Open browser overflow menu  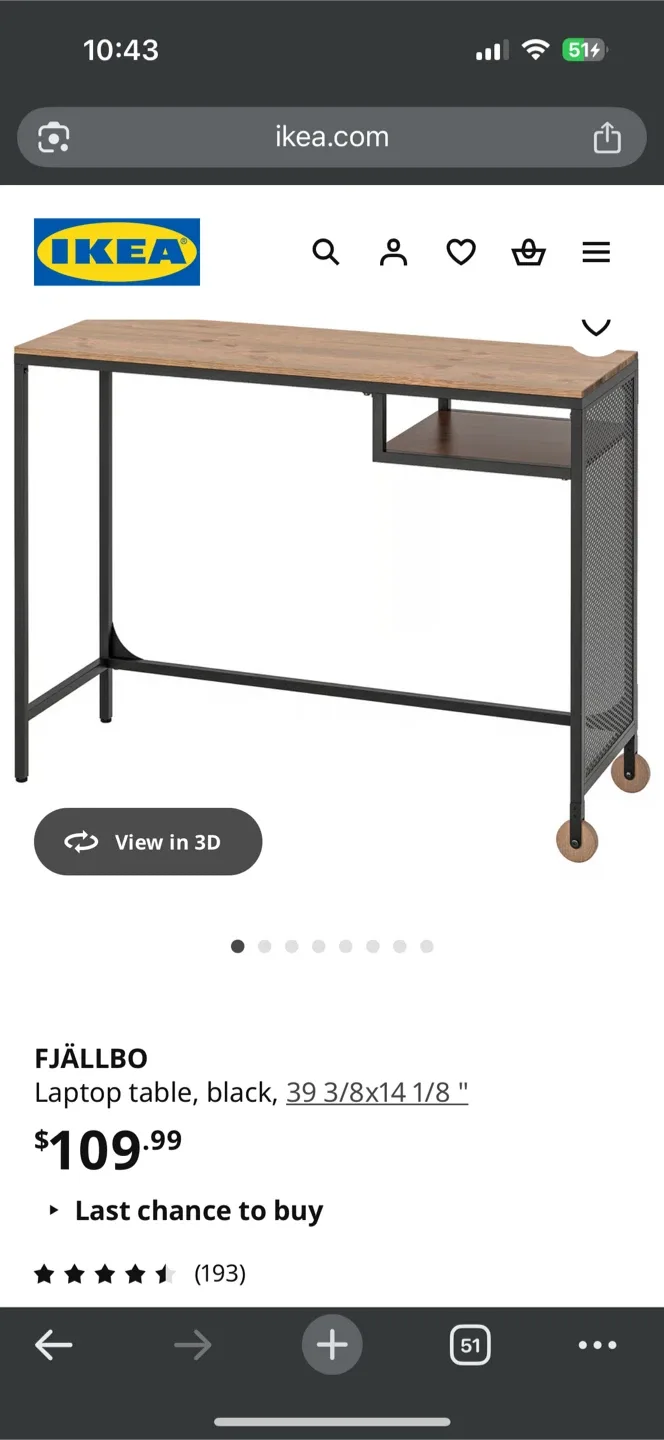coord(597,1345)
